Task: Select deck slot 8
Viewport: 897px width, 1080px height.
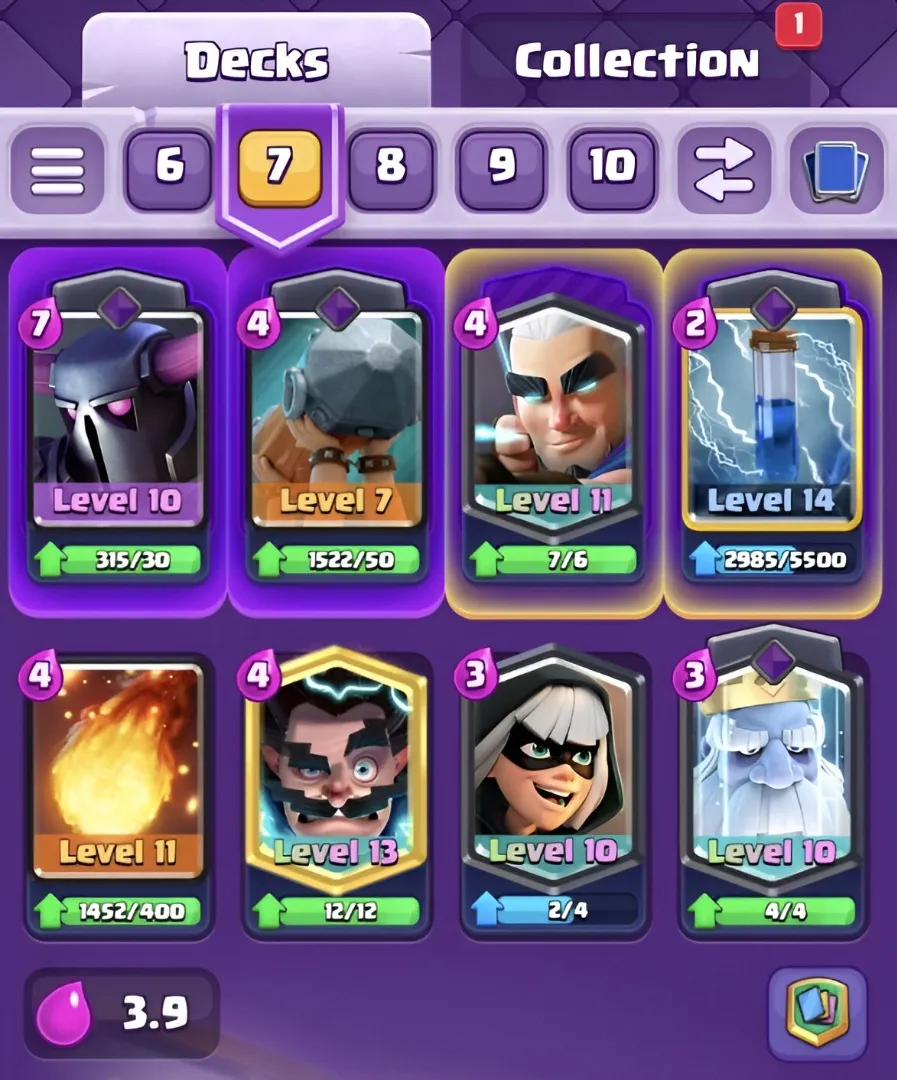Action: click(391, 167)
